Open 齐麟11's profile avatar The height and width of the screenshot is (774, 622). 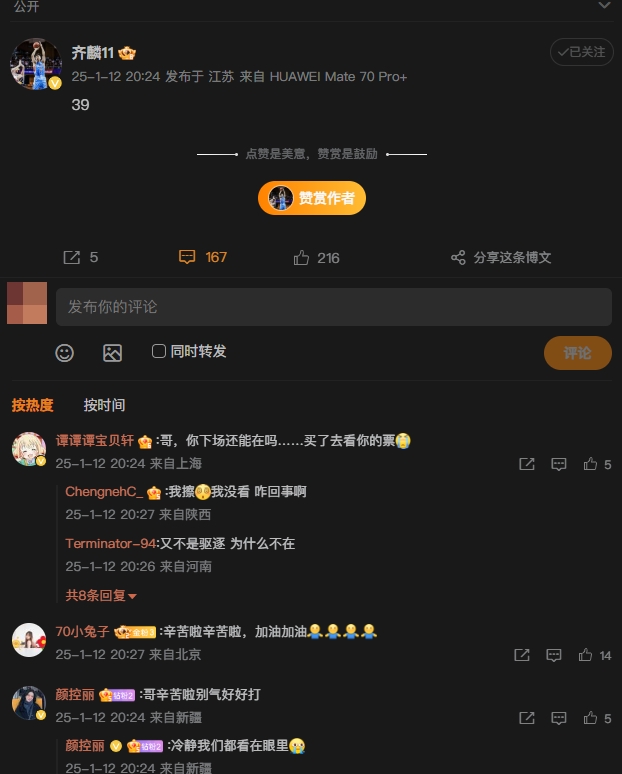point(36,64)
